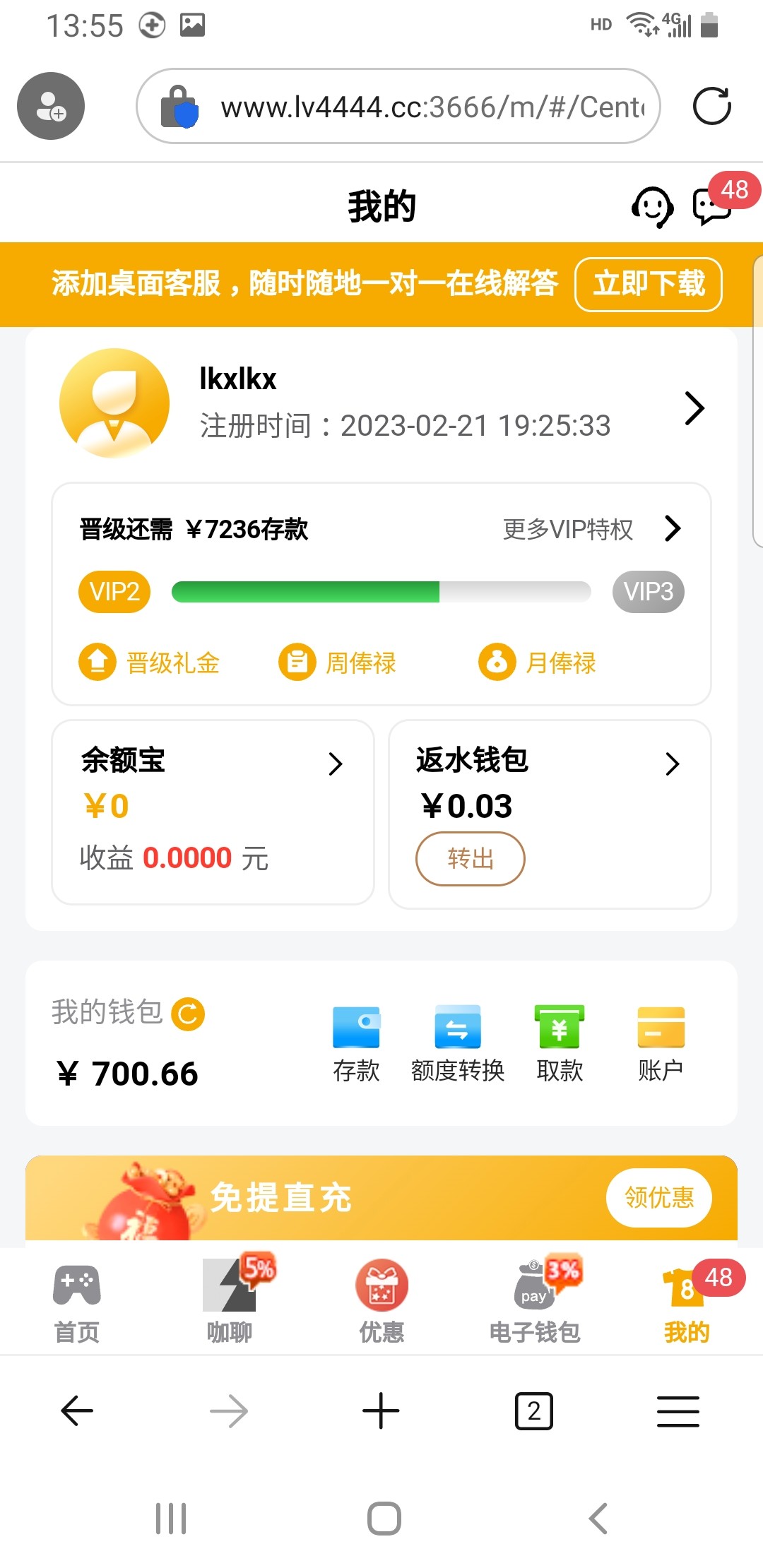Tap the 晋级礼金 upgrade bonus icon
This screenshot has height=1568, width=763.
97,662
